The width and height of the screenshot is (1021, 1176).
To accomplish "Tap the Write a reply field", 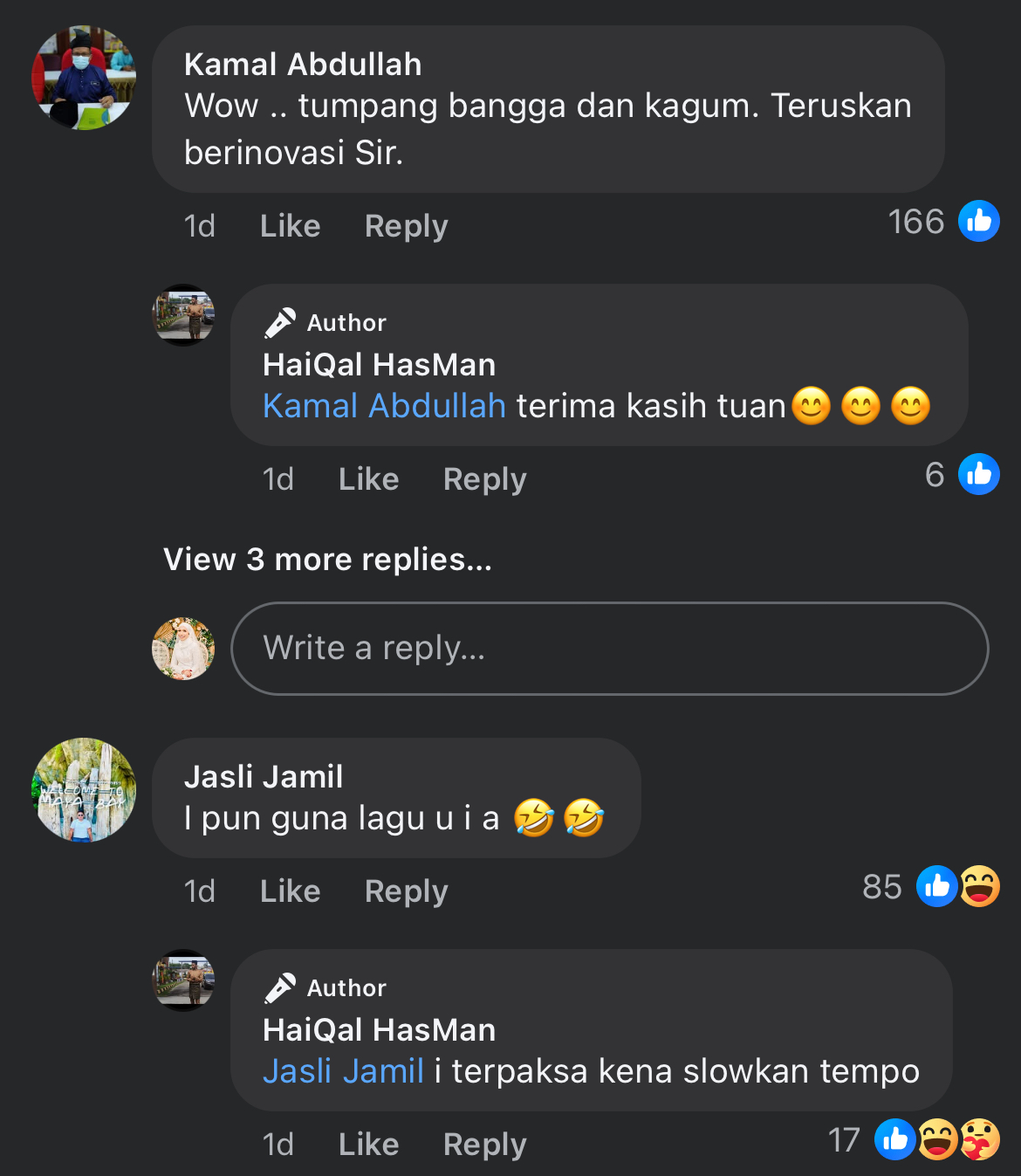I will point(609,649).
